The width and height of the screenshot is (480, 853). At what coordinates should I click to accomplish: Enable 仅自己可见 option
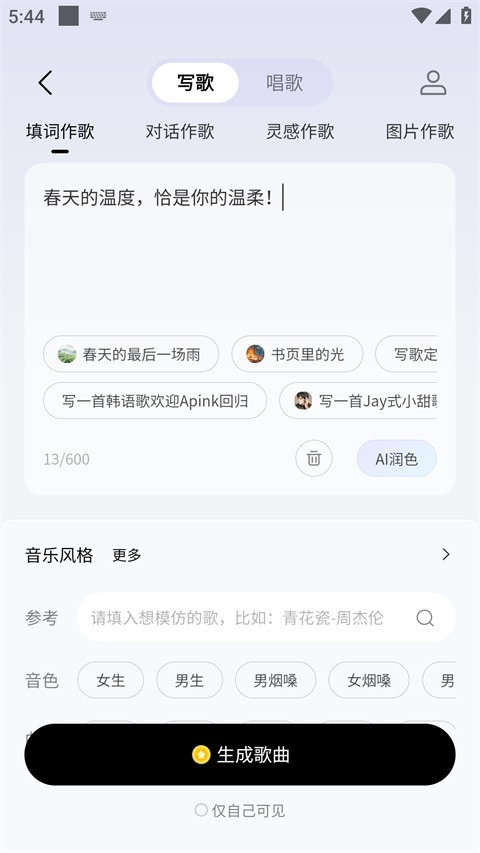[x=239, y=811]
